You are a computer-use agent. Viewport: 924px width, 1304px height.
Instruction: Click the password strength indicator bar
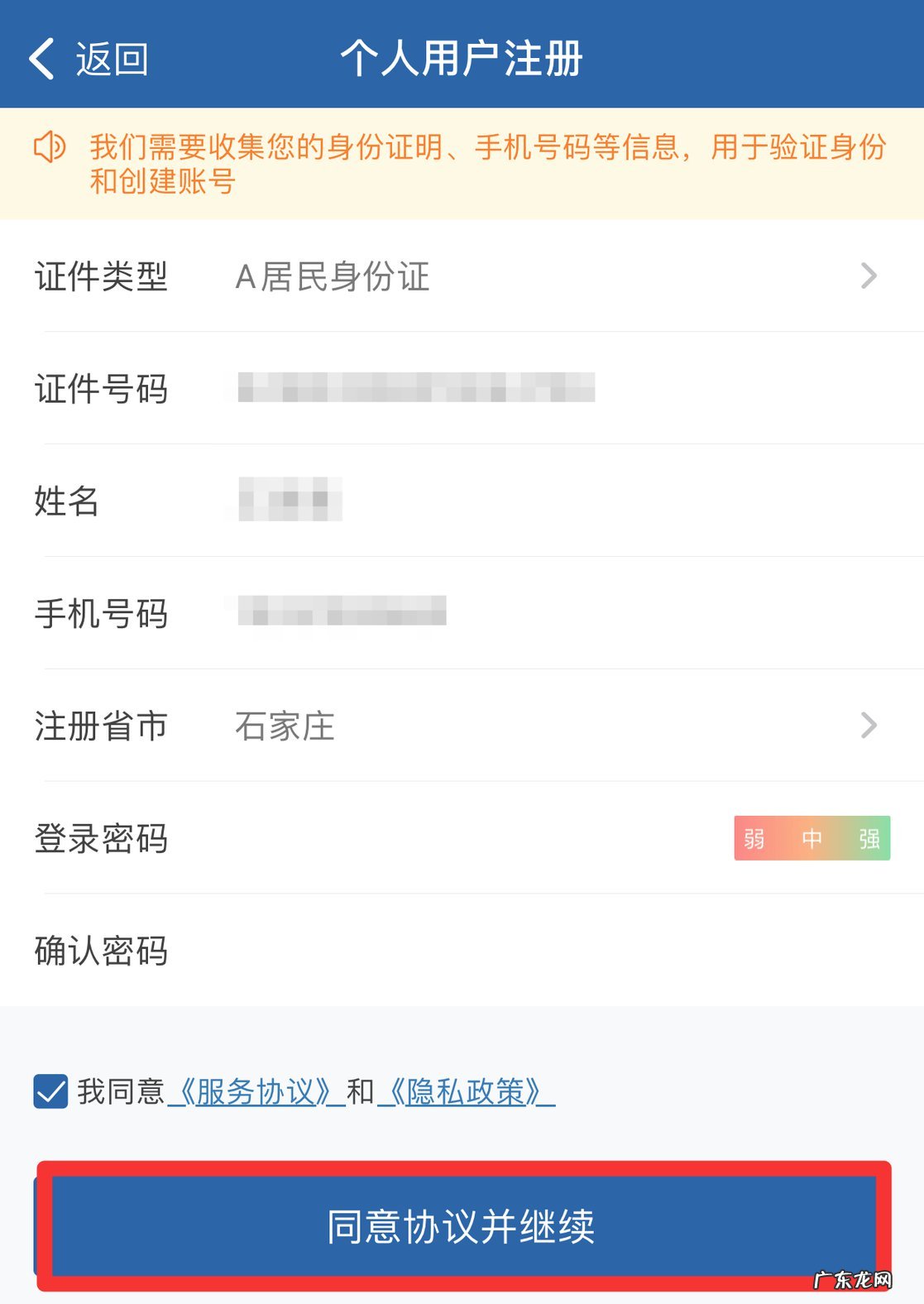coord(811,838)
